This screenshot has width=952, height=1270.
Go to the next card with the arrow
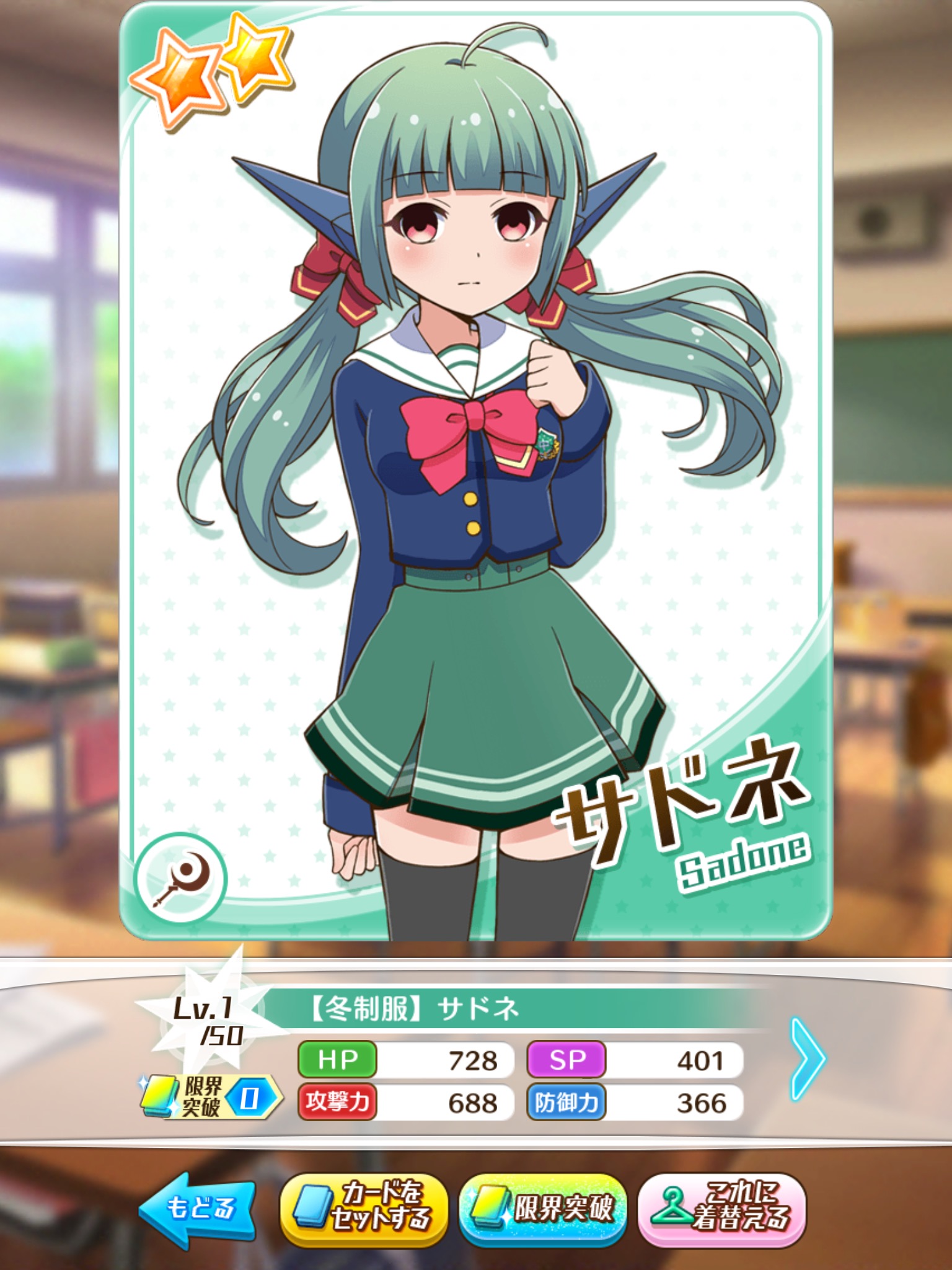(808, 1059)
